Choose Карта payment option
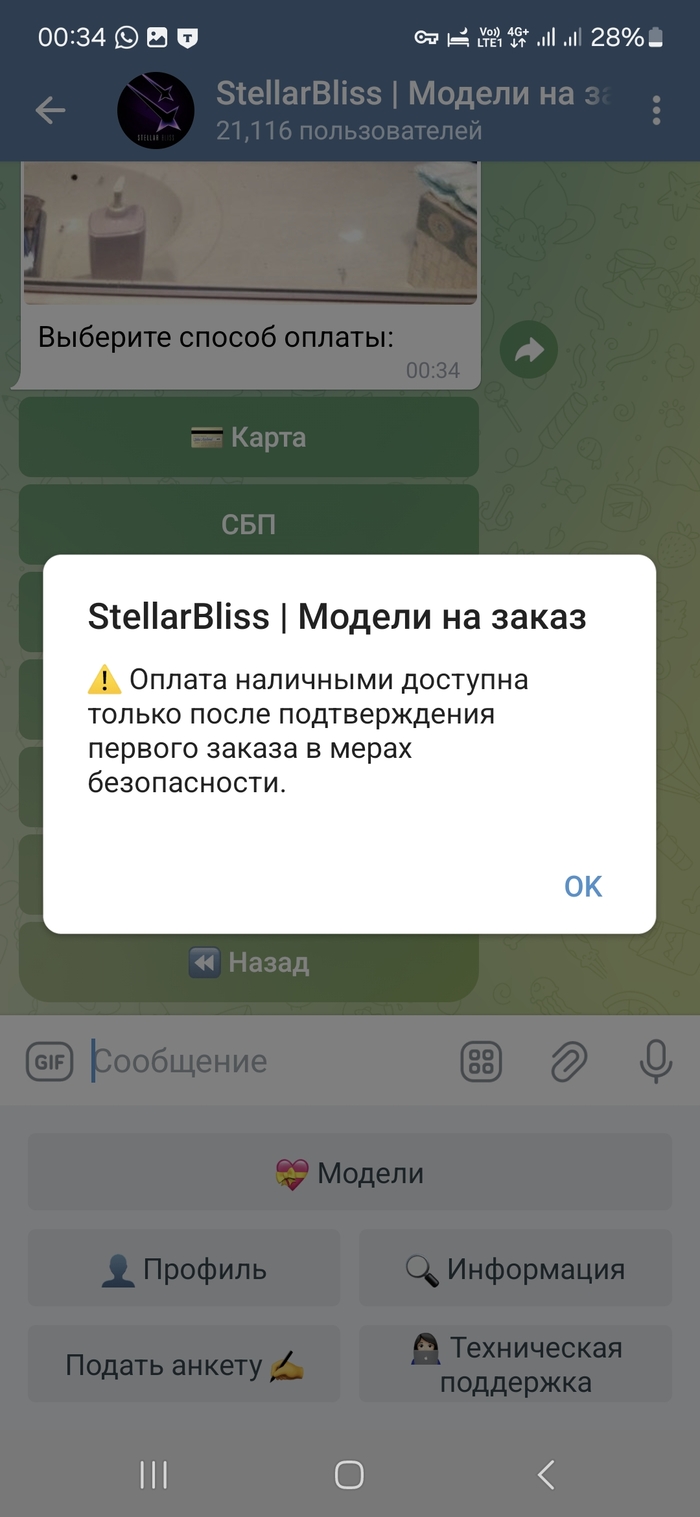This screenshot has height=1517, width=700. [x=249, y=438]
